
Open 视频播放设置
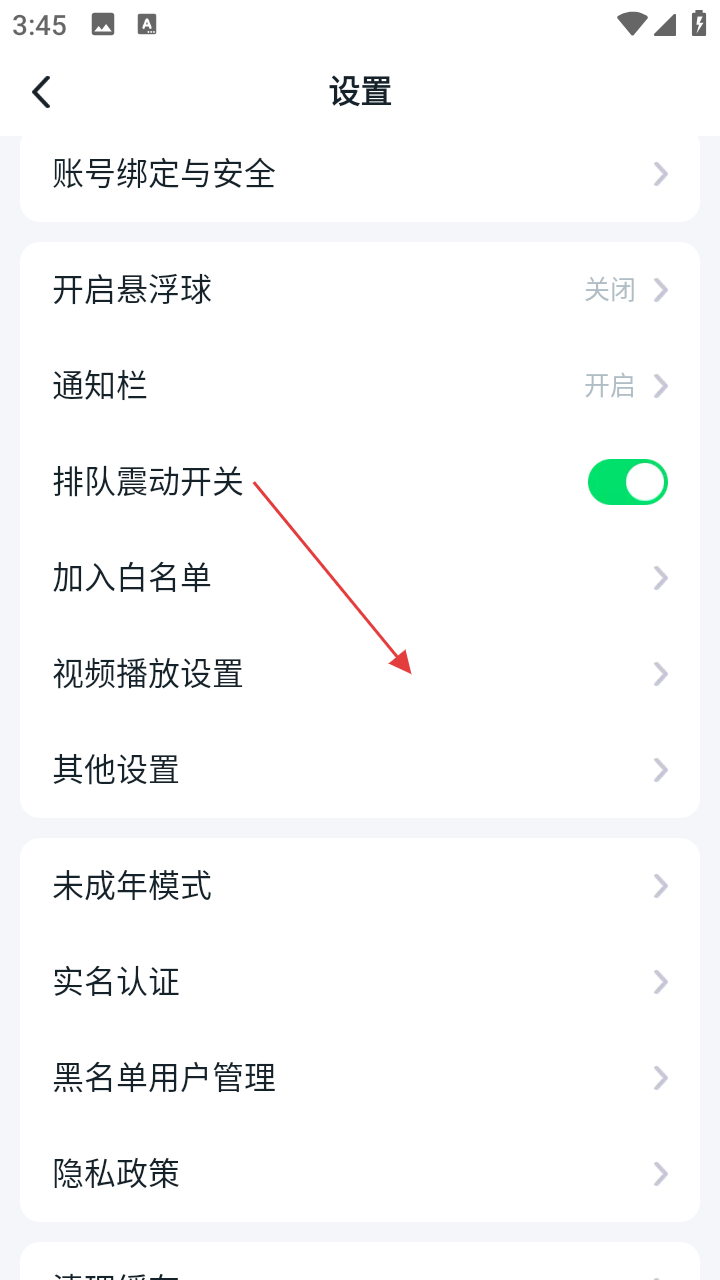click(360, 674)
